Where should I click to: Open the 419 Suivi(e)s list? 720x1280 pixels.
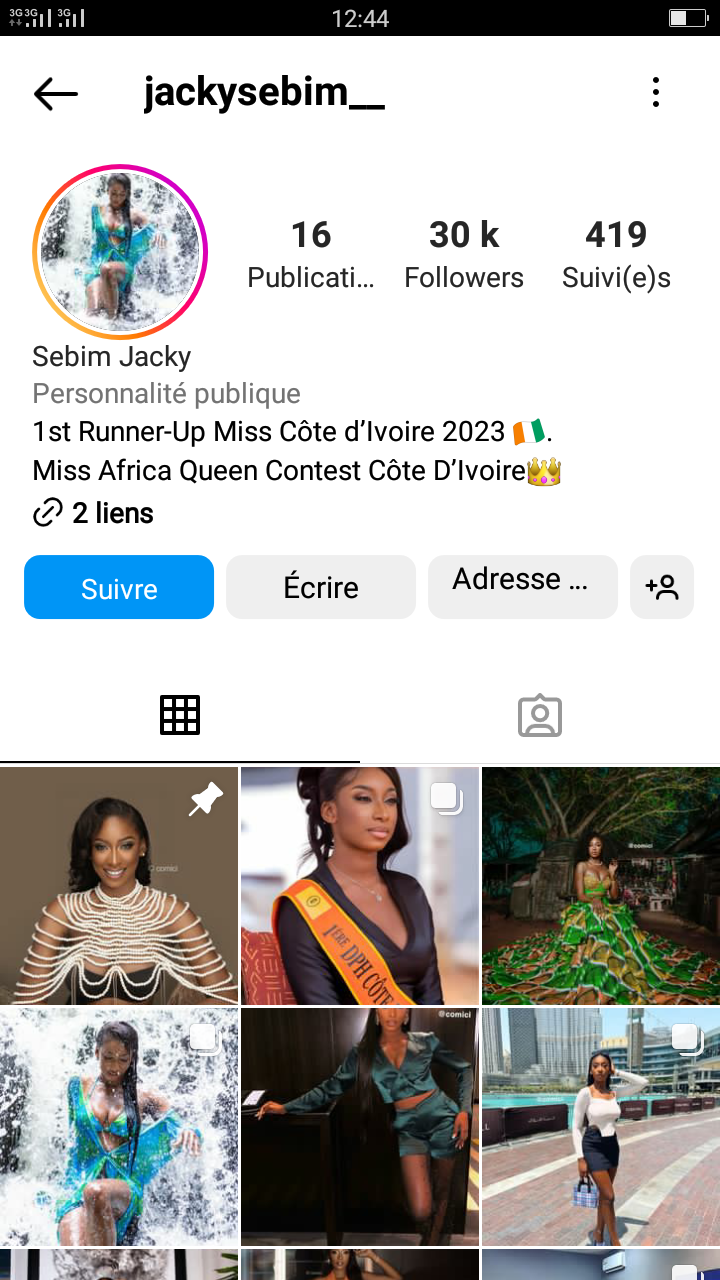[x=616, y=254]
